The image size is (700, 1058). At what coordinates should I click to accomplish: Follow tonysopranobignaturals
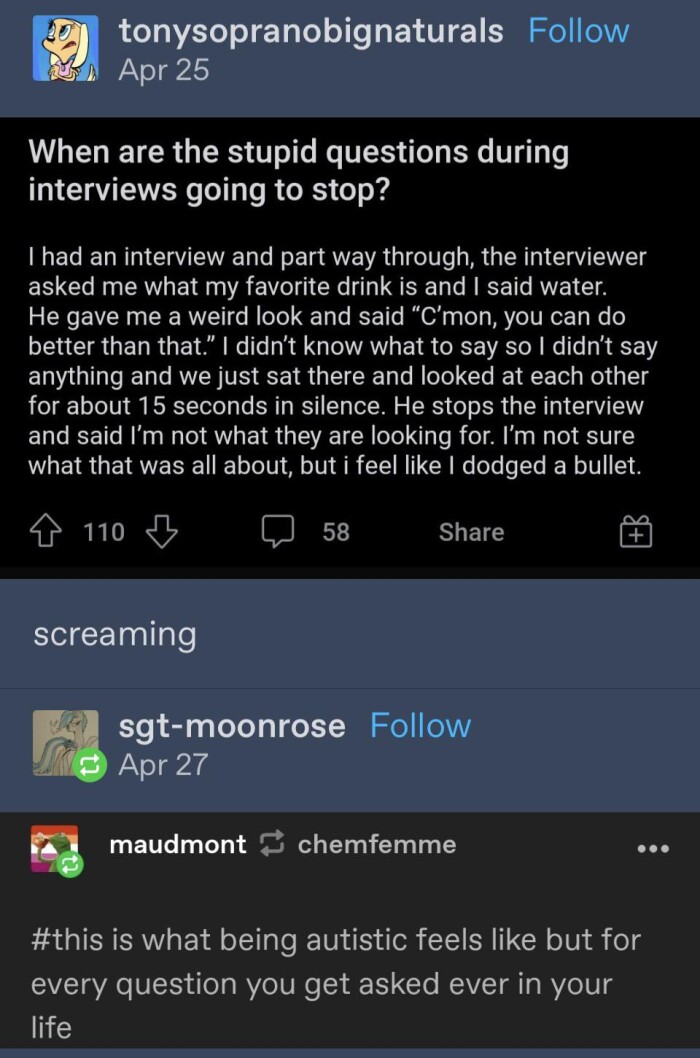tap(578, 31)
